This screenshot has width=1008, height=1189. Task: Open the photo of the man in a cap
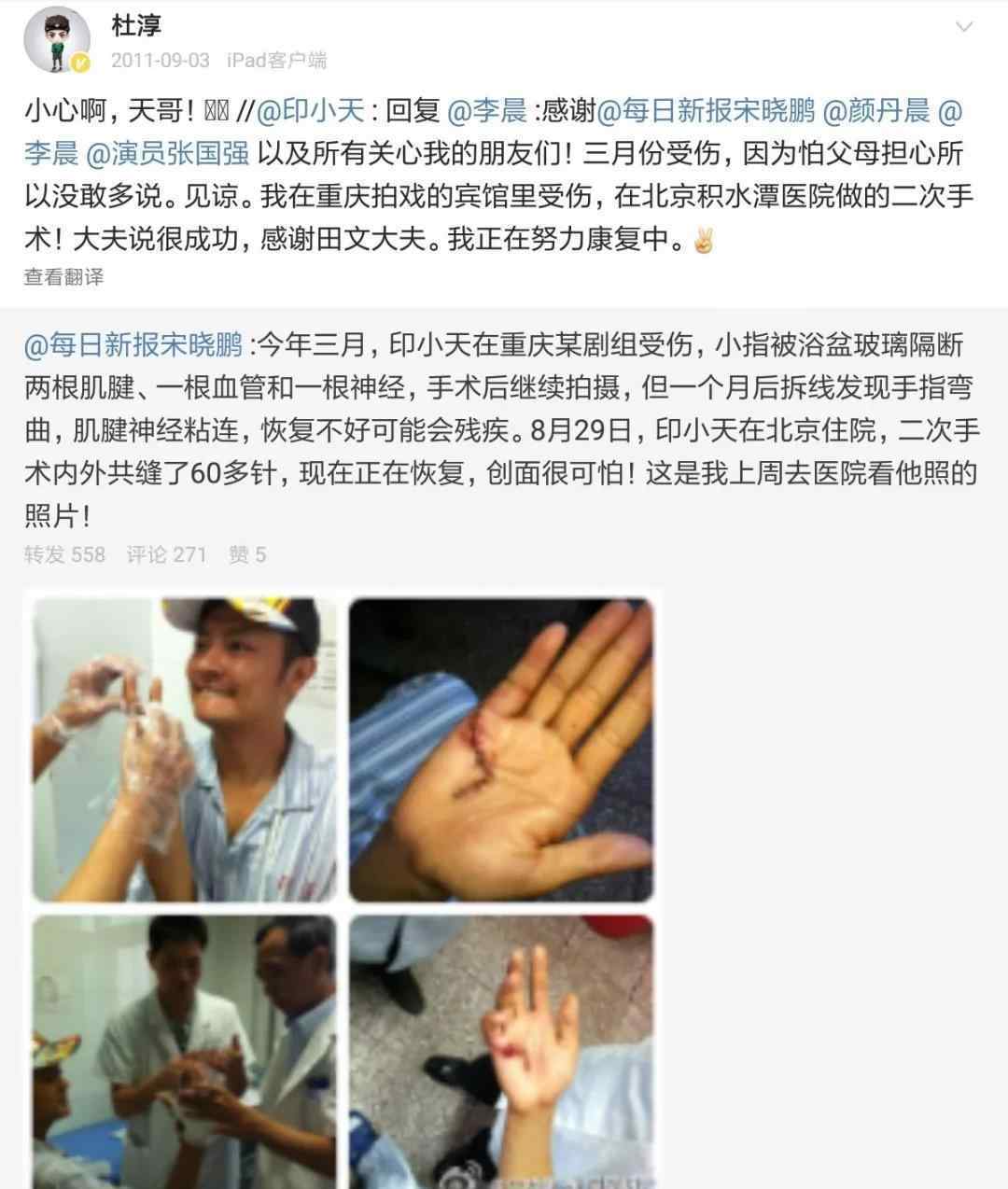184,749
